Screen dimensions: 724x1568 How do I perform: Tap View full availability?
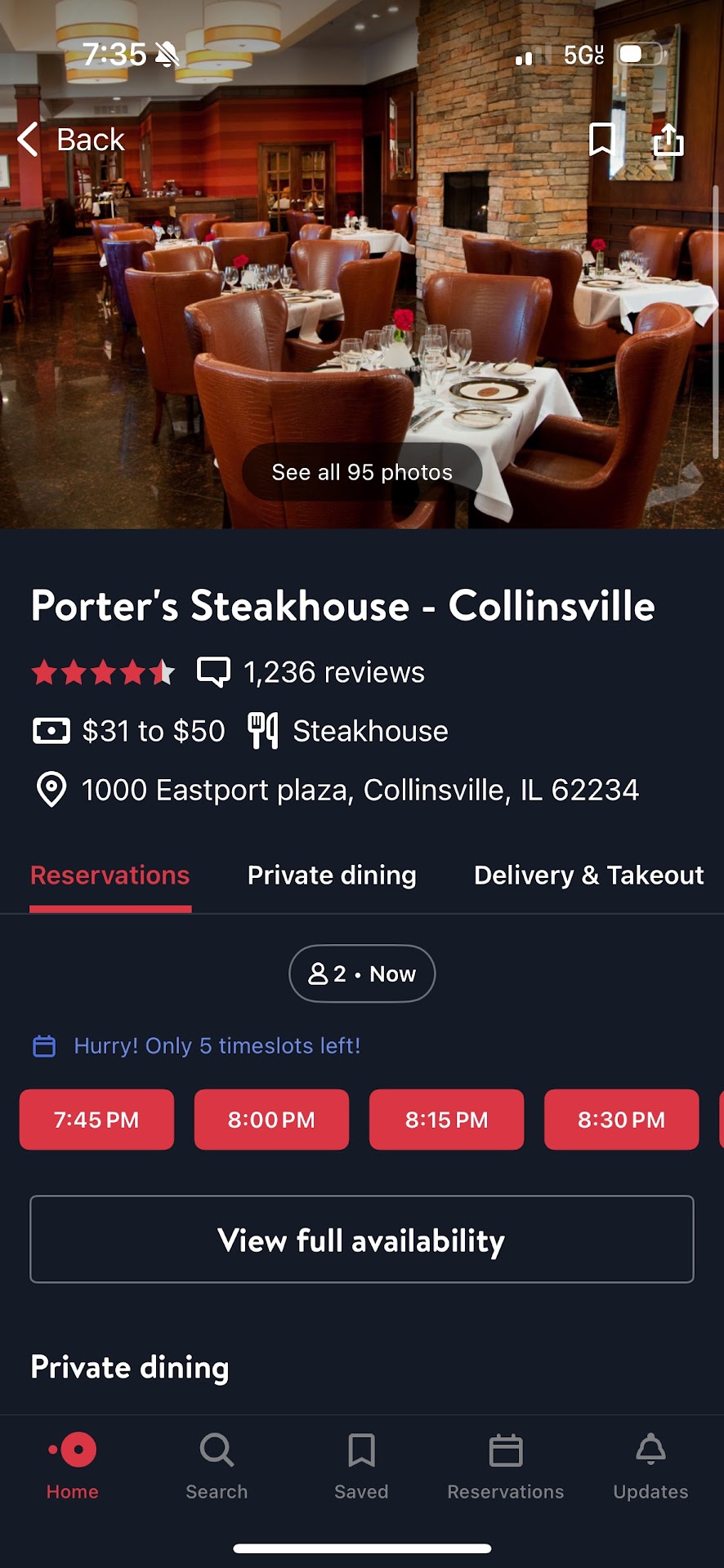tap(362, 1240)
